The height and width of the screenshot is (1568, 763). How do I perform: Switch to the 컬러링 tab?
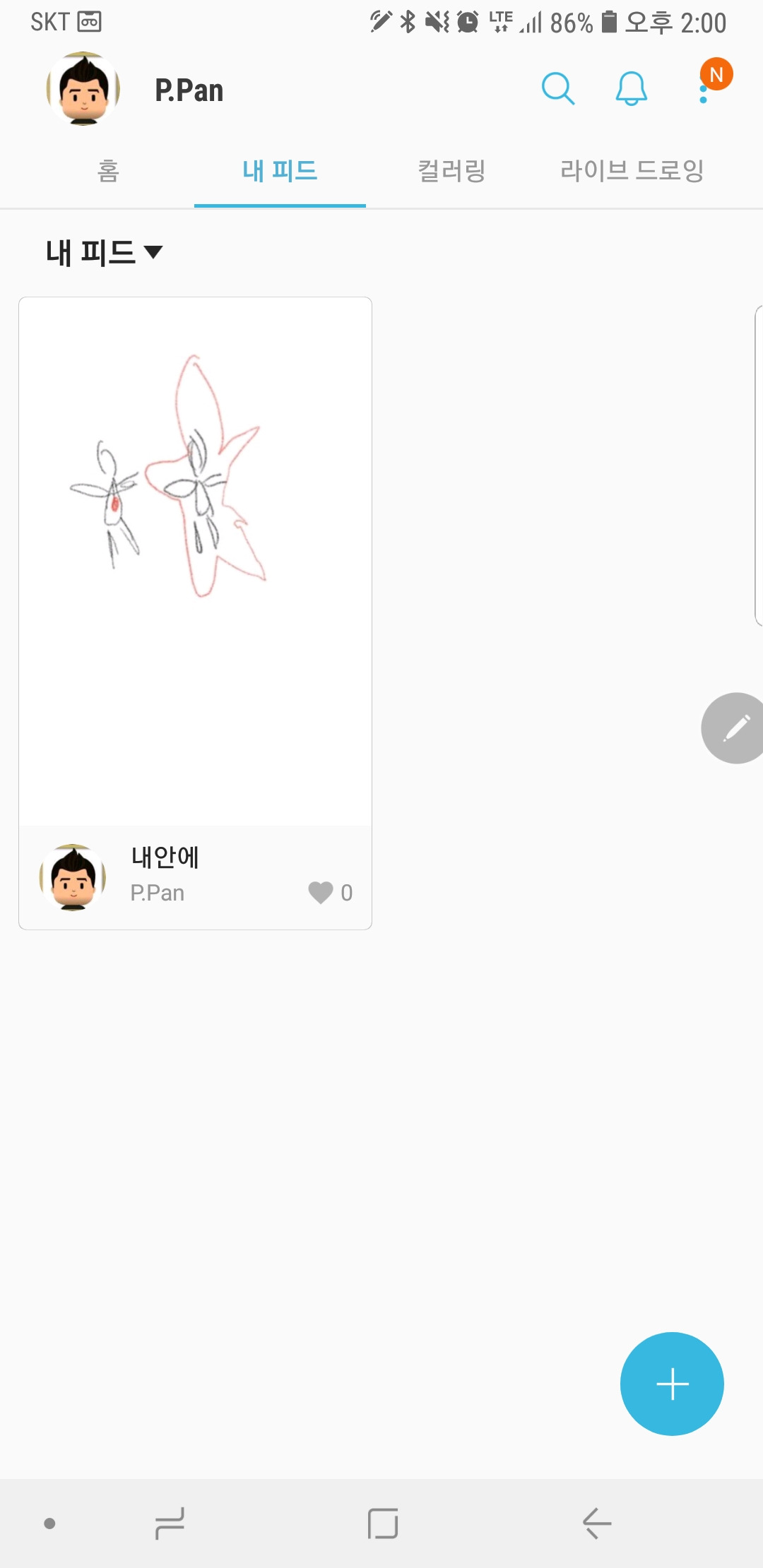coord(451,171)
